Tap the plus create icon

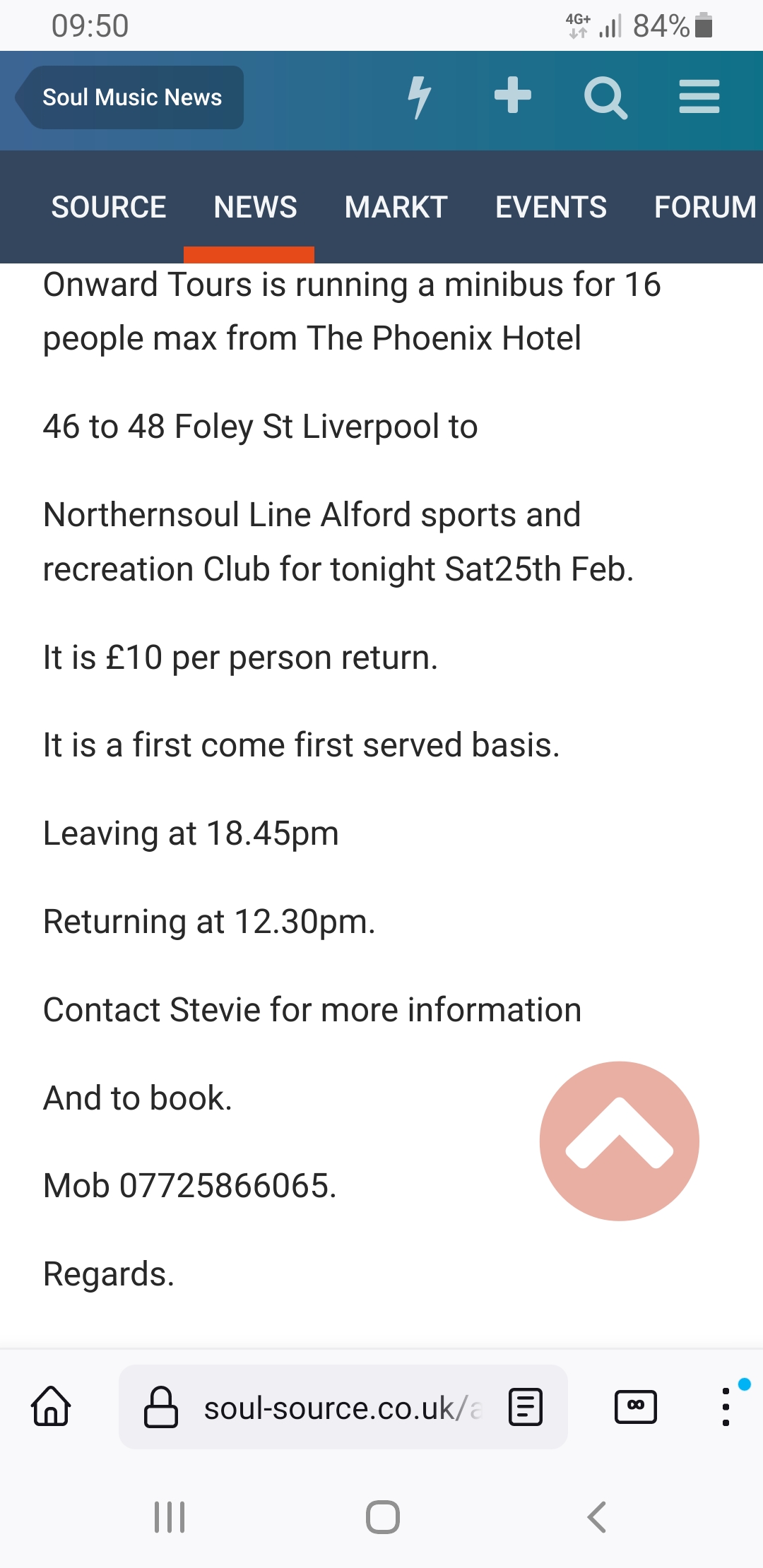[513, 95]
